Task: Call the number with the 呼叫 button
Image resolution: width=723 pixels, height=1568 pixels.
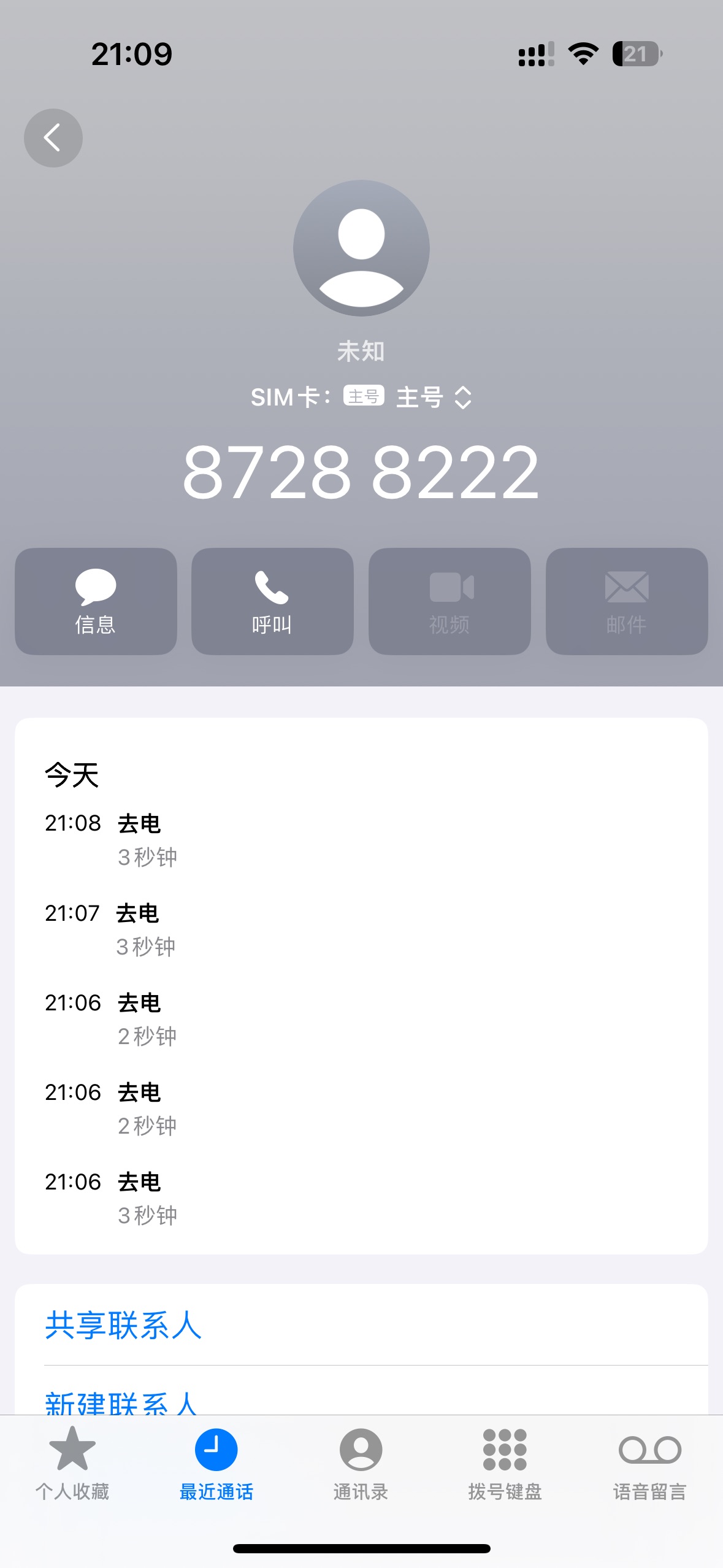Action: click(x=272, y=601)
